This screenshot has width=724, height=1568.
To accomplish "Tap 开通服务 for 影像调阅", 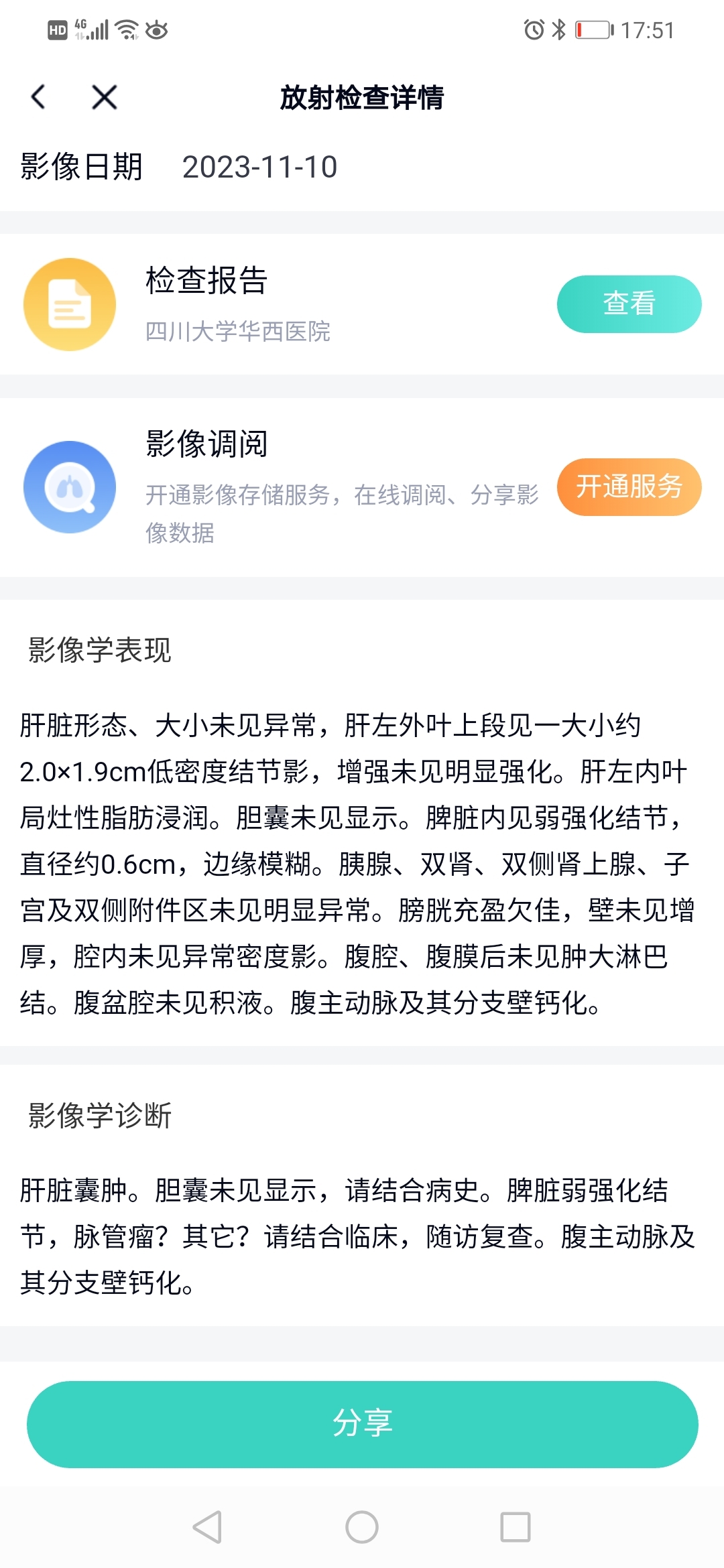I will pyautogui.click(x=628, y=486).
